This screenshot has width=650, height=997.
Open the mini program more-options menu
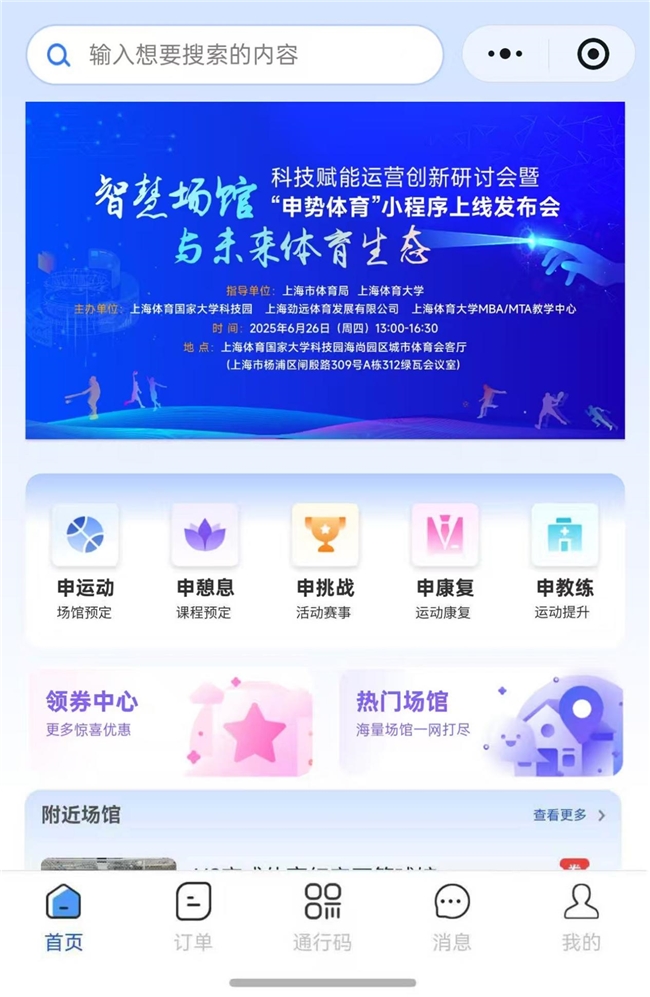[x=505, y=54]
